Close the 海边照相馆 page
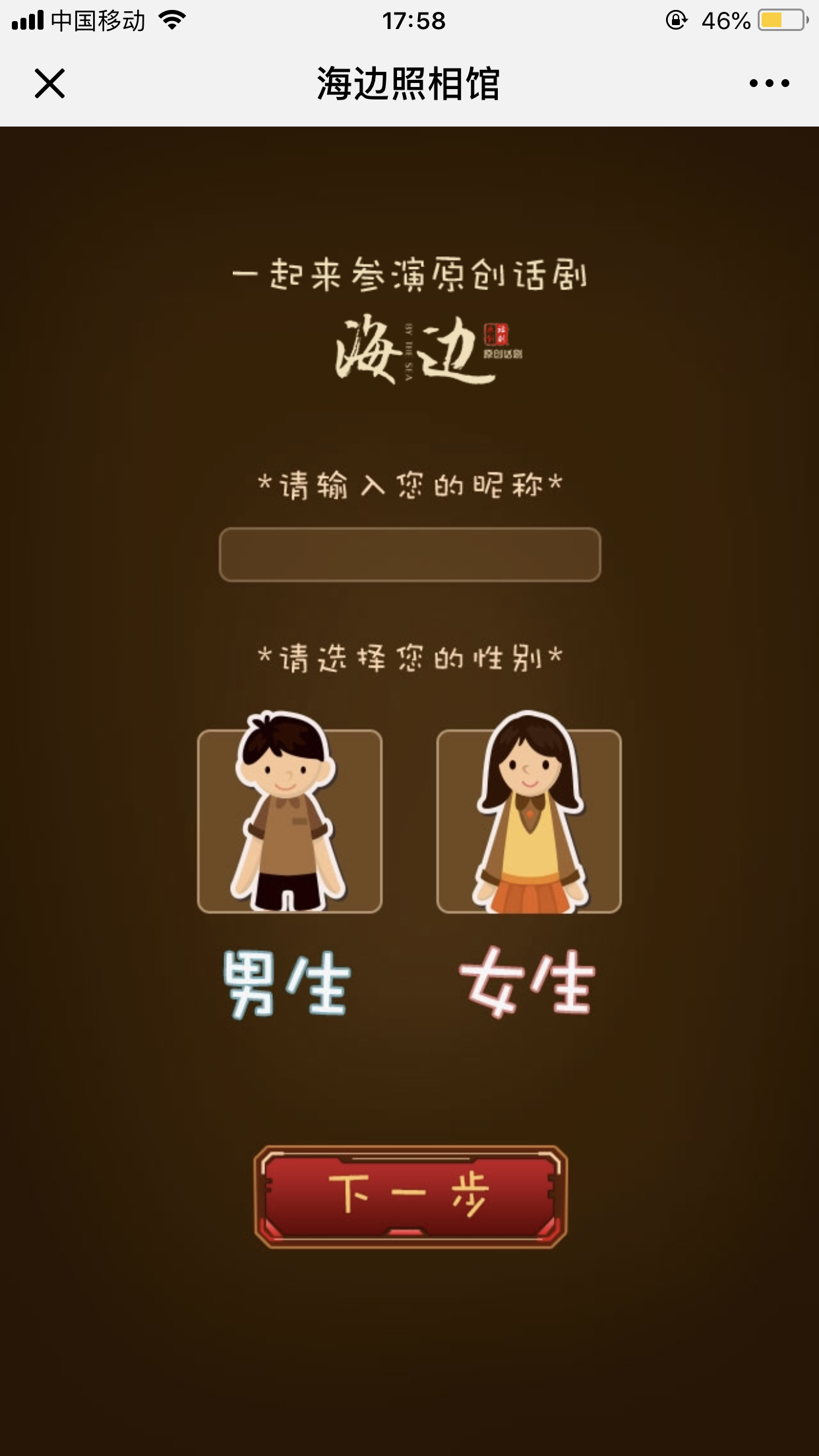 (x=49, y=84)
